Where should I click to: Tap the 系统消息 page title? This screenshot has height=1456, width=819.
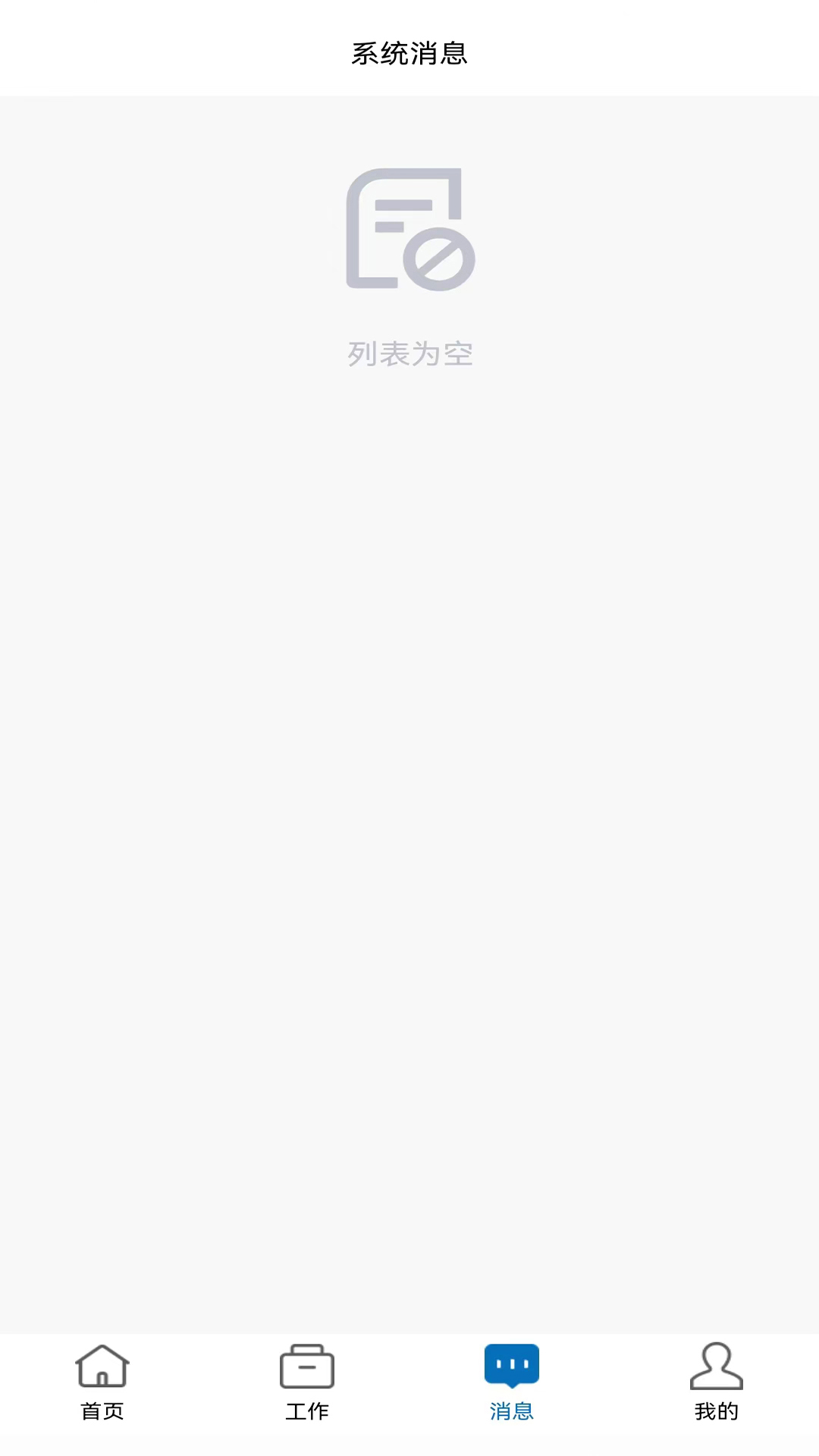pos(409,52)
